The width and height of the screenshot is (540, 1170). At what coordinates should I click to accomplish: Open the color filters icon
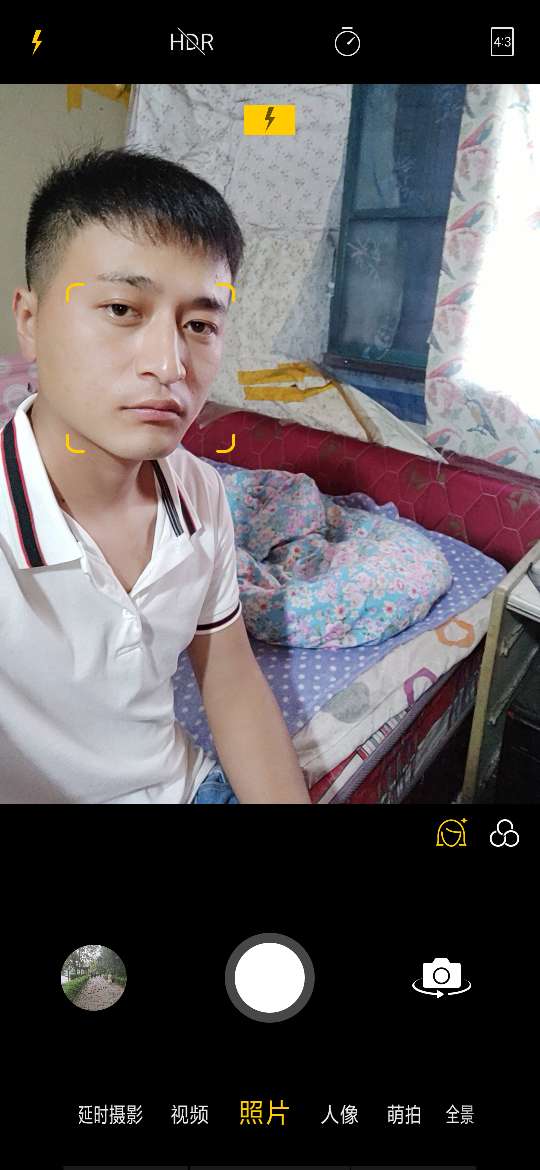click(504, 833)
